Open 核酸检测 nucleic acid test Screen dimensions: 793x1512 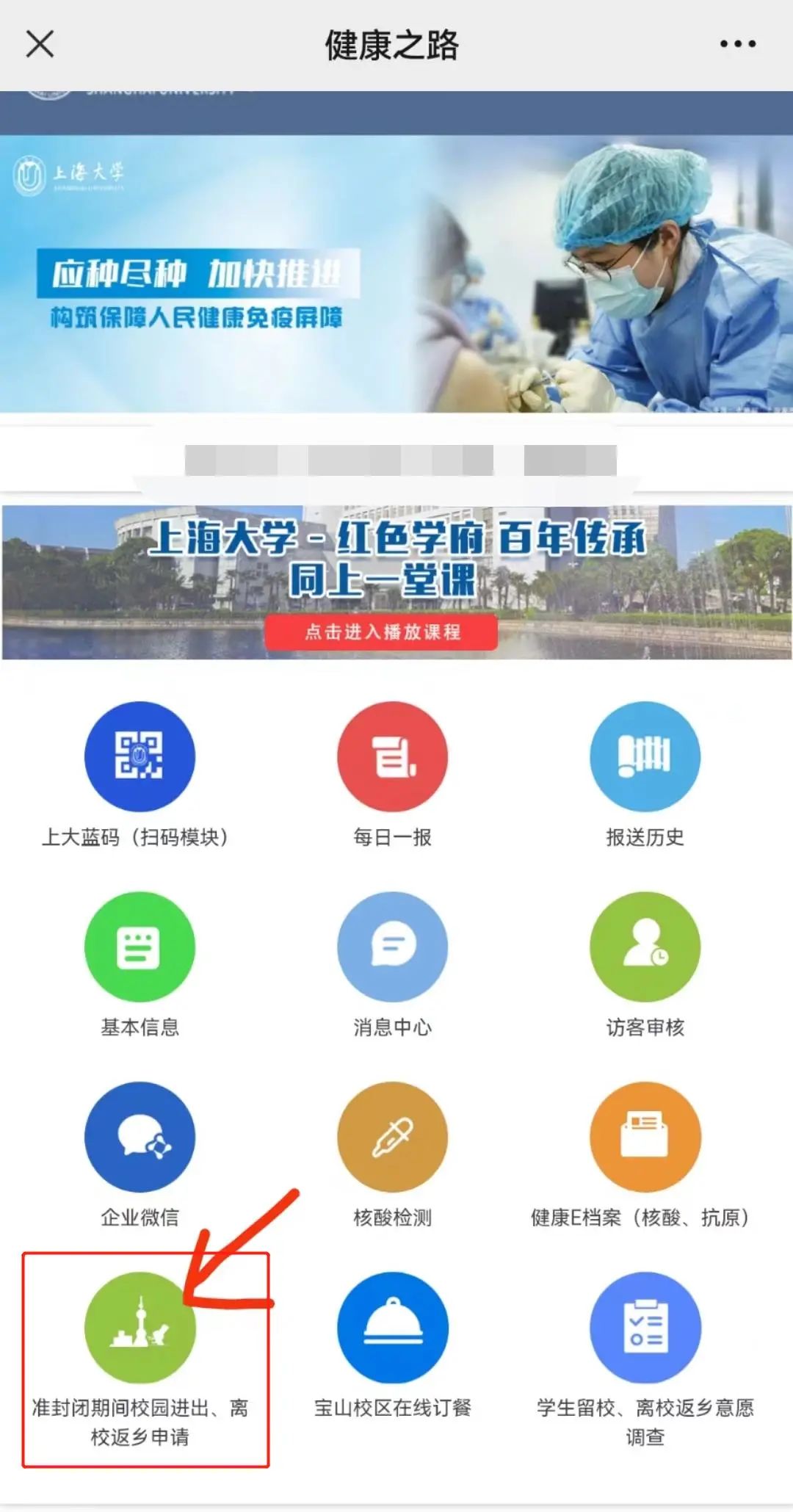coord(392,1137)
